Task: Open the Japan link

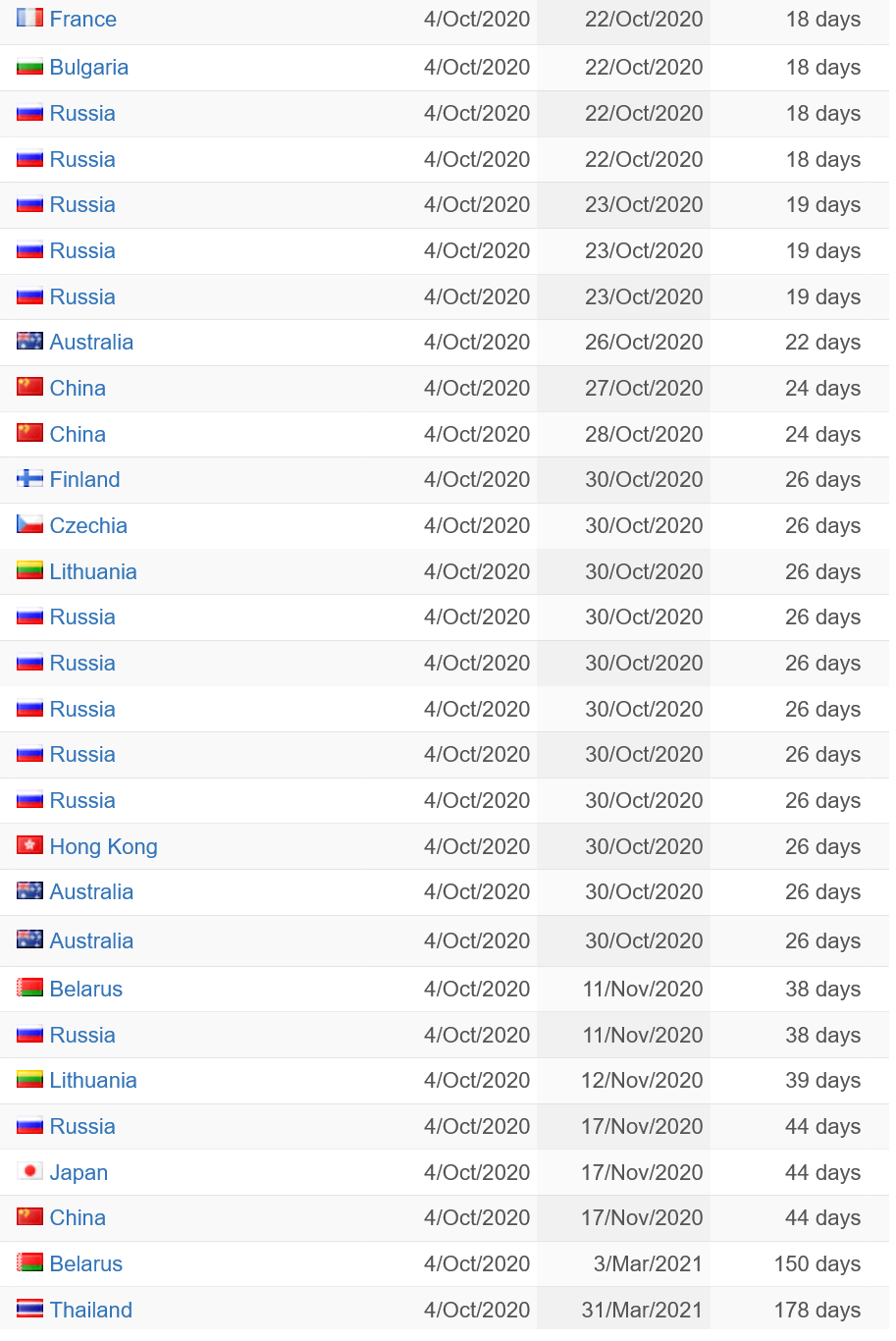Action: (79, 1173)
